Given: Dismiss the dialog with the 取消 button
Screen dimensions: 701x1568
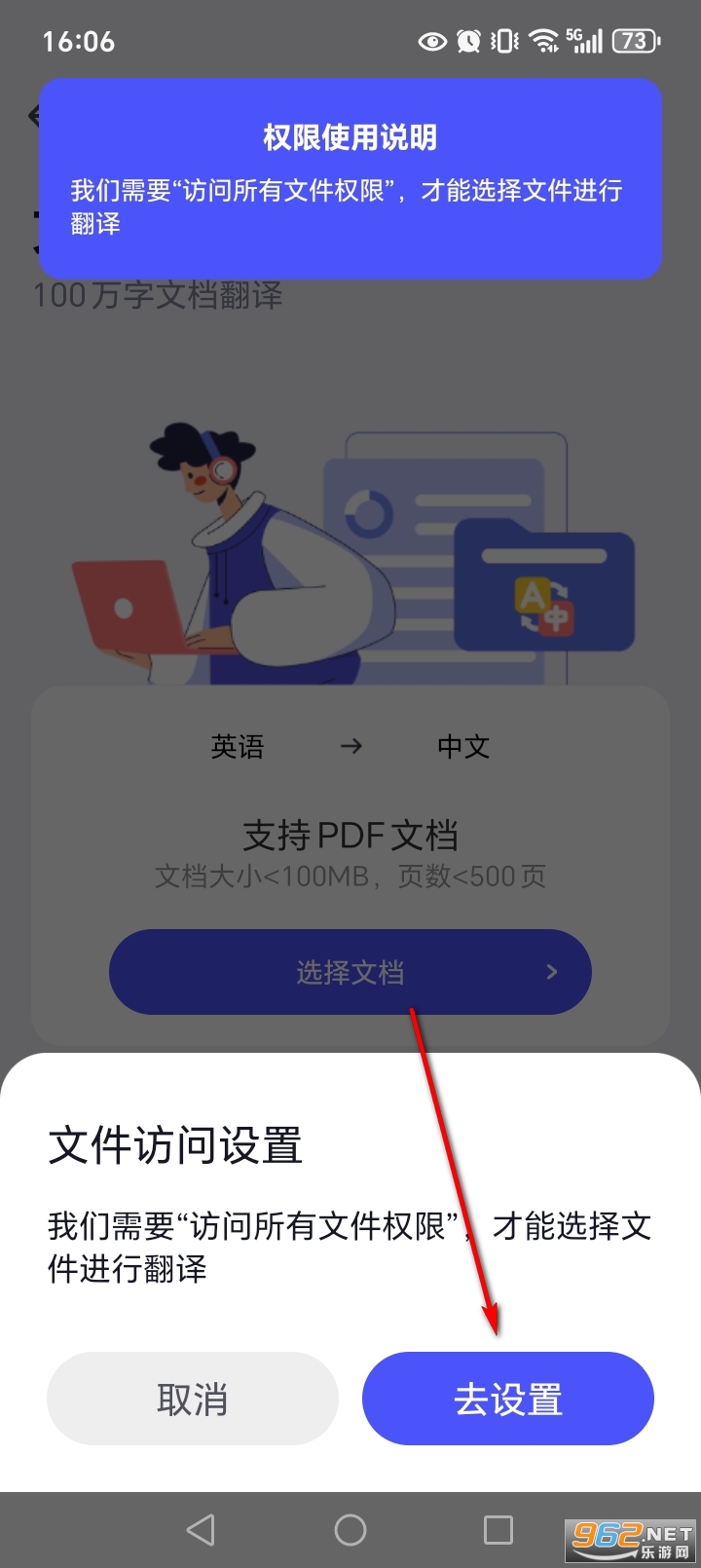Looking at the screenshot, I should click(x=192, y=1398).
